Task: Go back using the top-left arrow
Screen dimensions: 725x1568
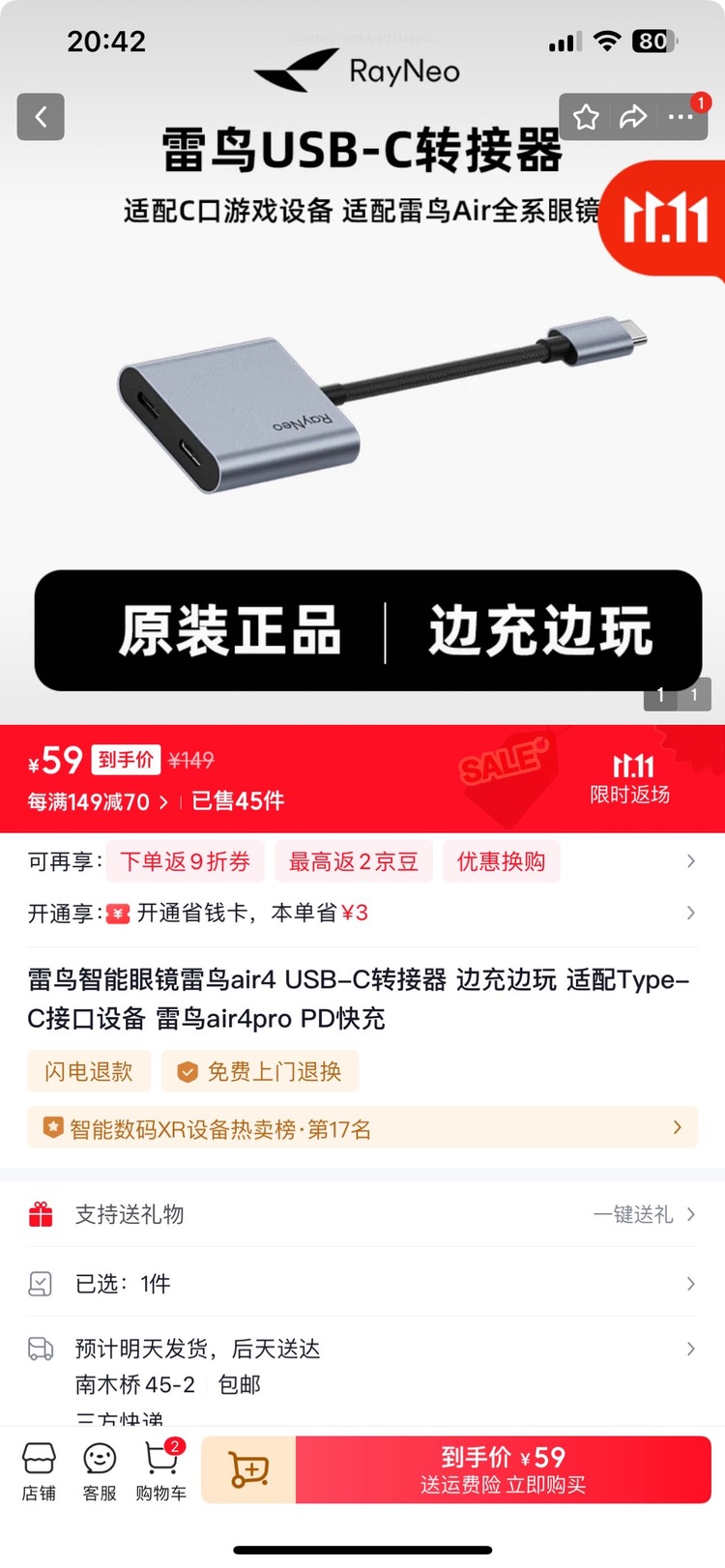Action: 41,117
